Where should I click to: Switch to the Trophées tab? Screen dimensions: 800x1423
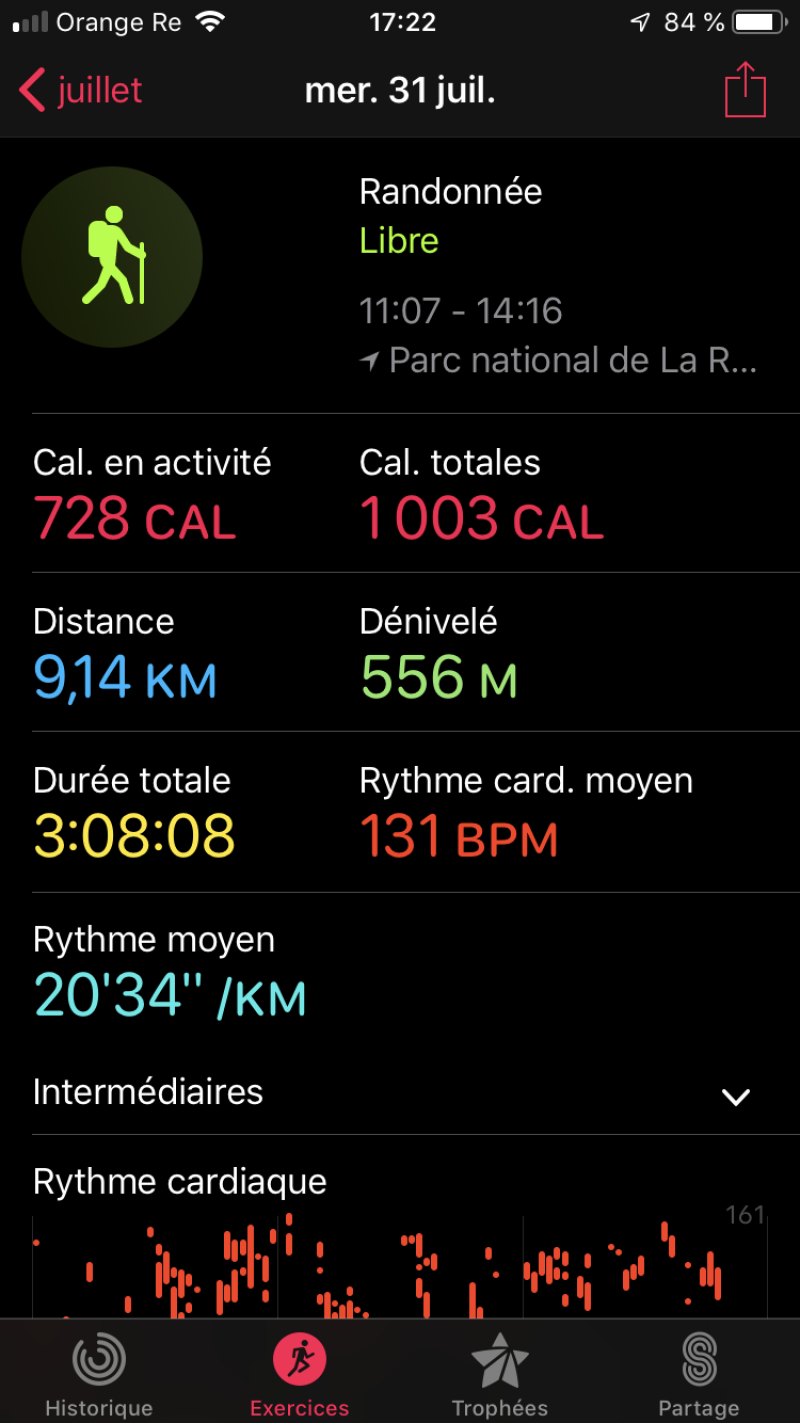tap(499, 1373)
